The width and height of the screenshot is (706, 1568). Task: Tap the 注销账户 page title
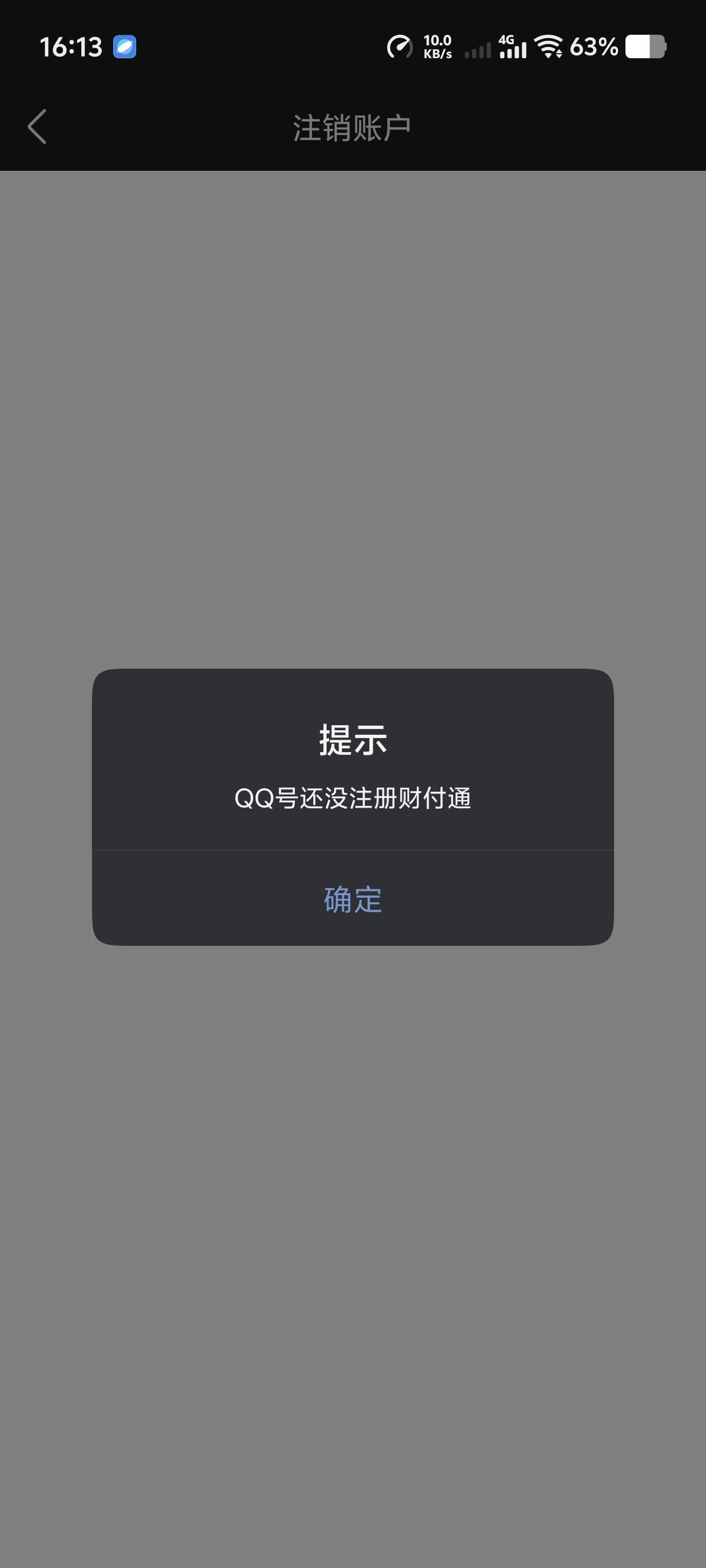coord(352,127)
